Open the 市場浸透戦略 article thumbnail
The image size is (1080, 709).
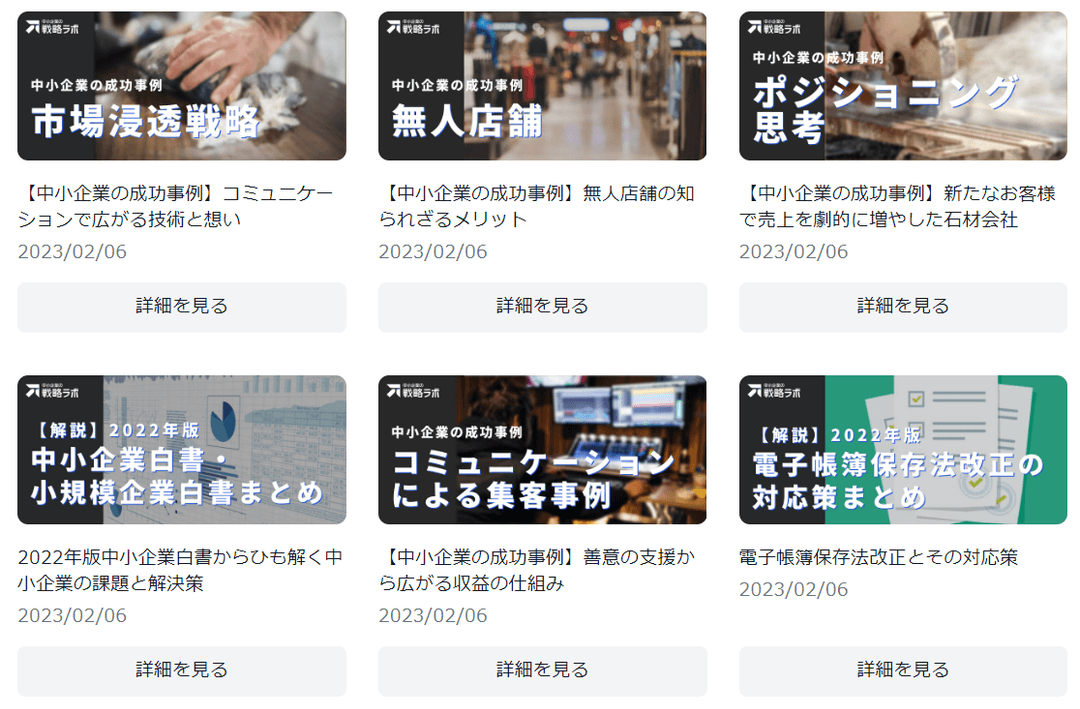tap(182, 86)
